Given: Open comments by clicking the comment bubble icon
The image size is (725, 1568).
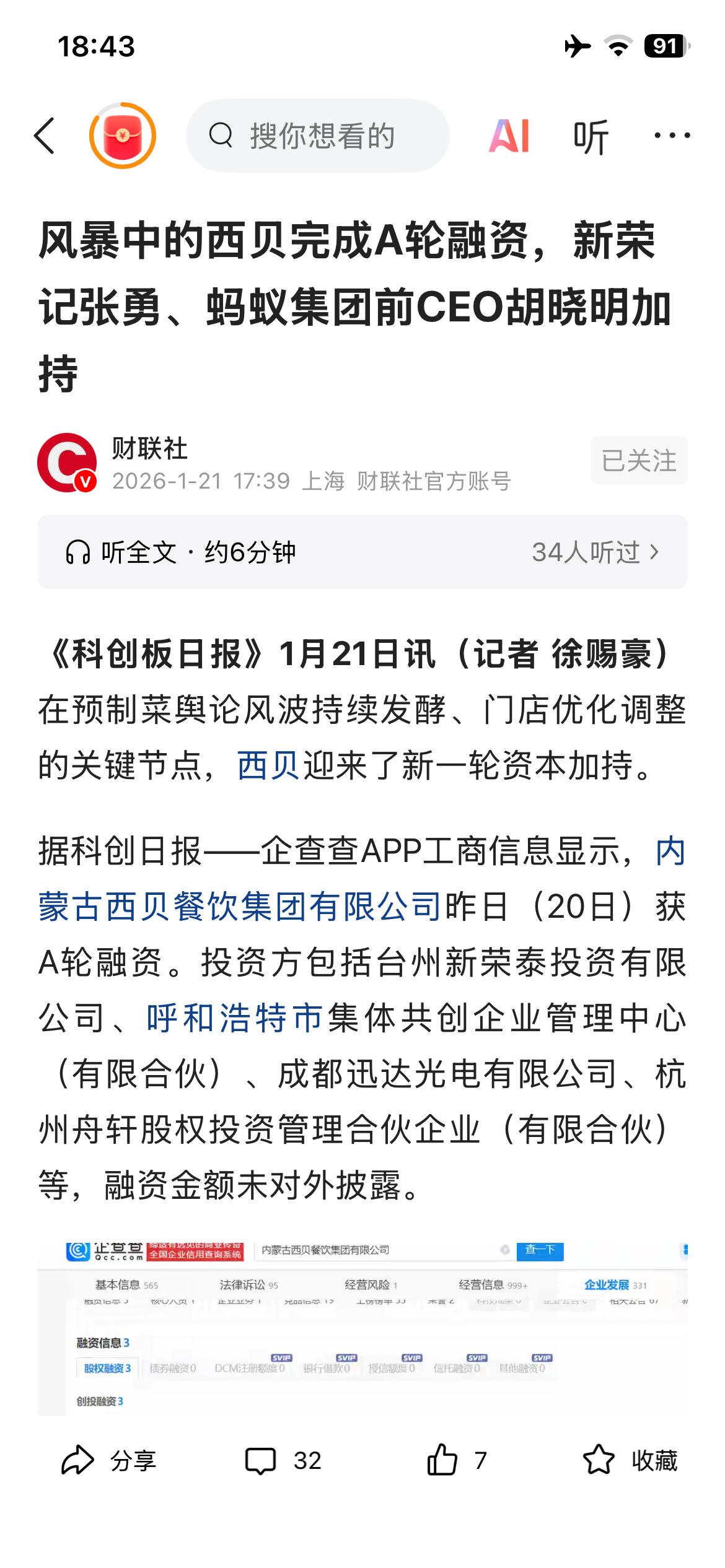Looking at the screenshot, I should (263, 1459).
